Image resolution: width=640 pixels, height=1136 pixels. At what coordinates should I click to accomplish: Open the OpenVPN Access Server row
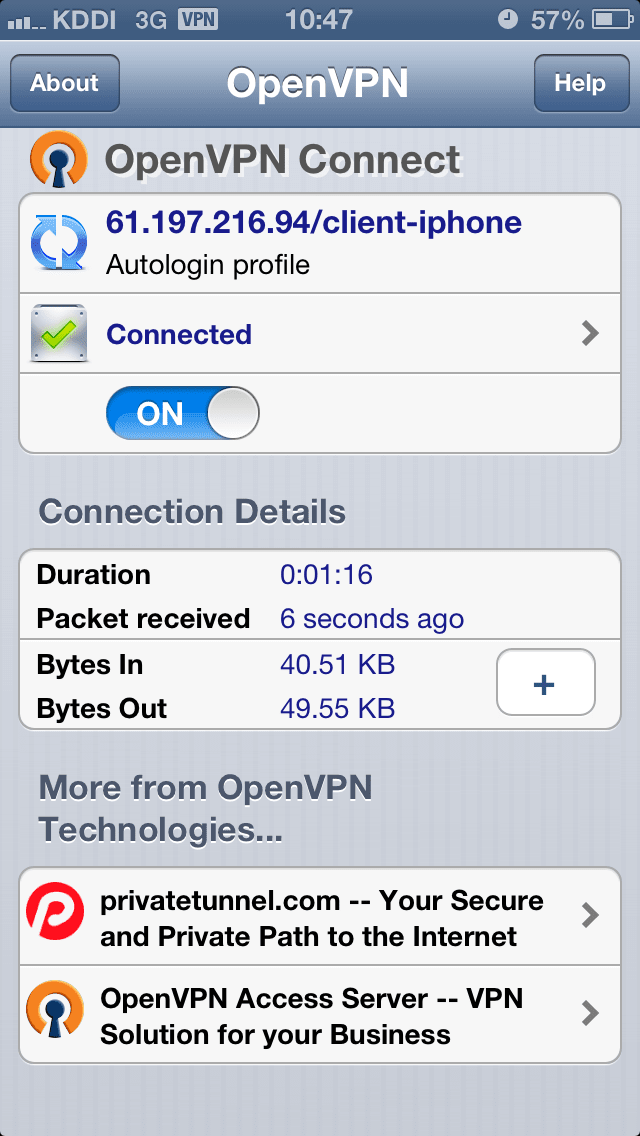(320, 1014)
